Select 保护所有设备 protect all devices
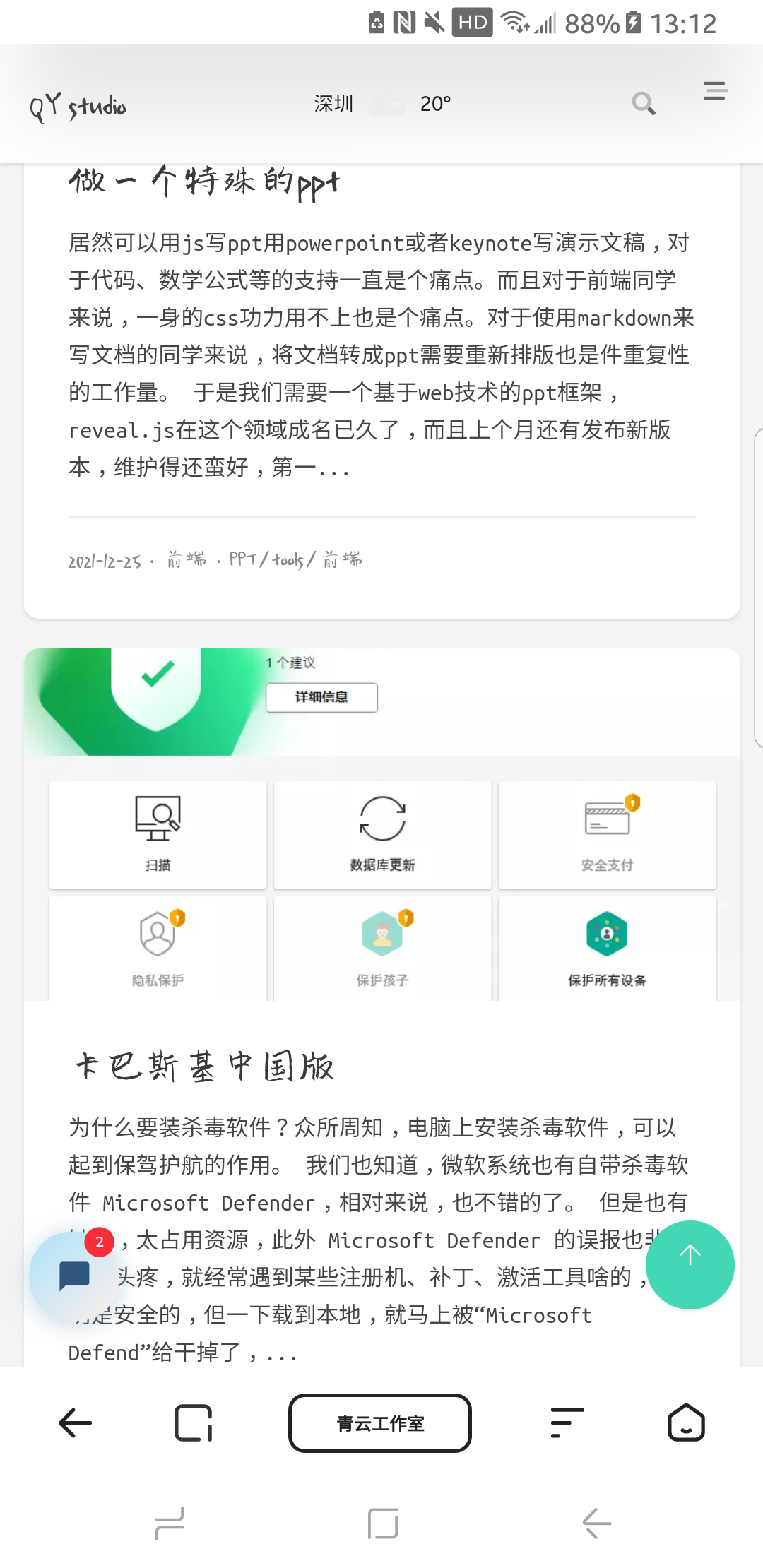Viewport: 763px width, 1568px height. [x=606, y=946]
